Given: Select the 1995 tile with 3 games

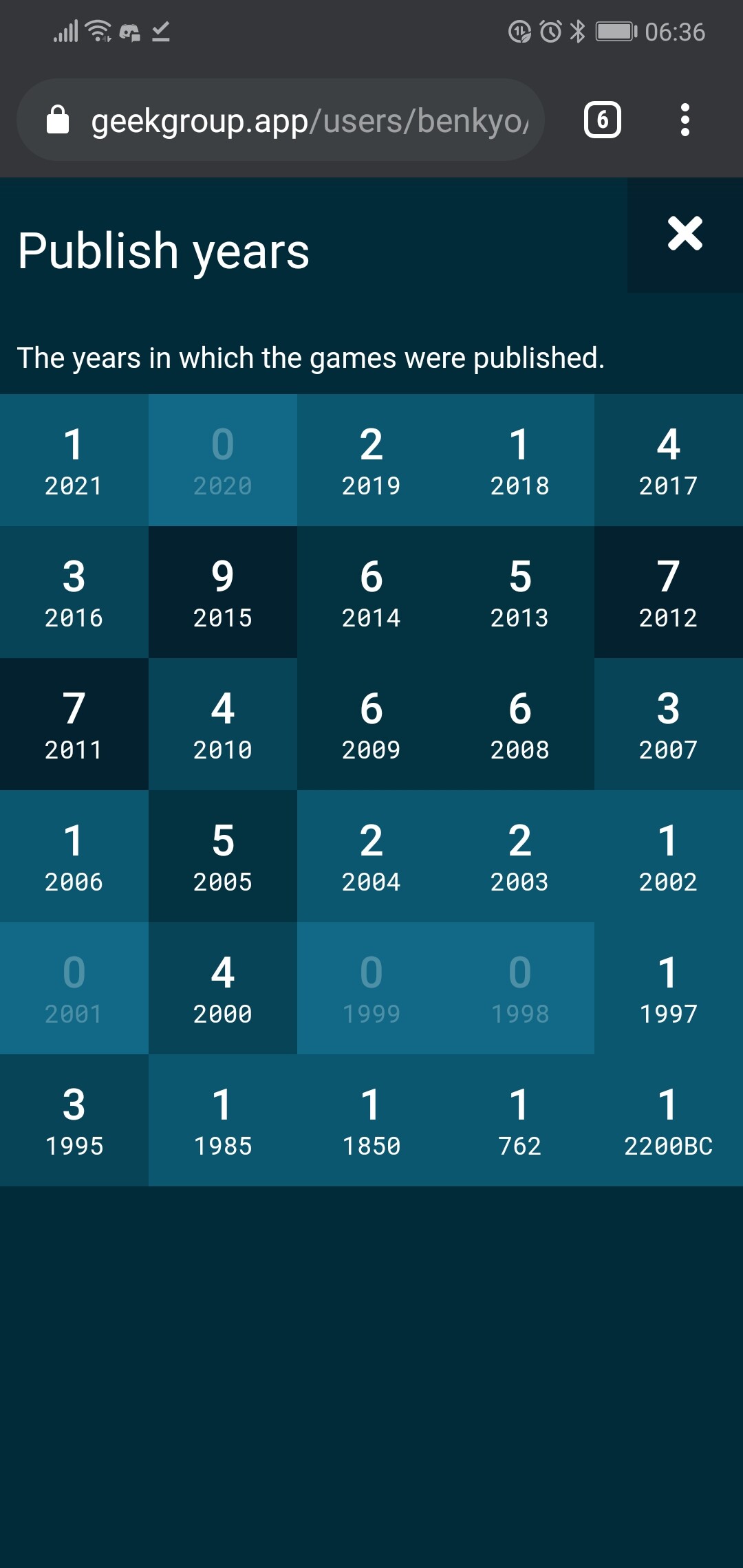Looking at the screenshot, I should click(74, 1120).
